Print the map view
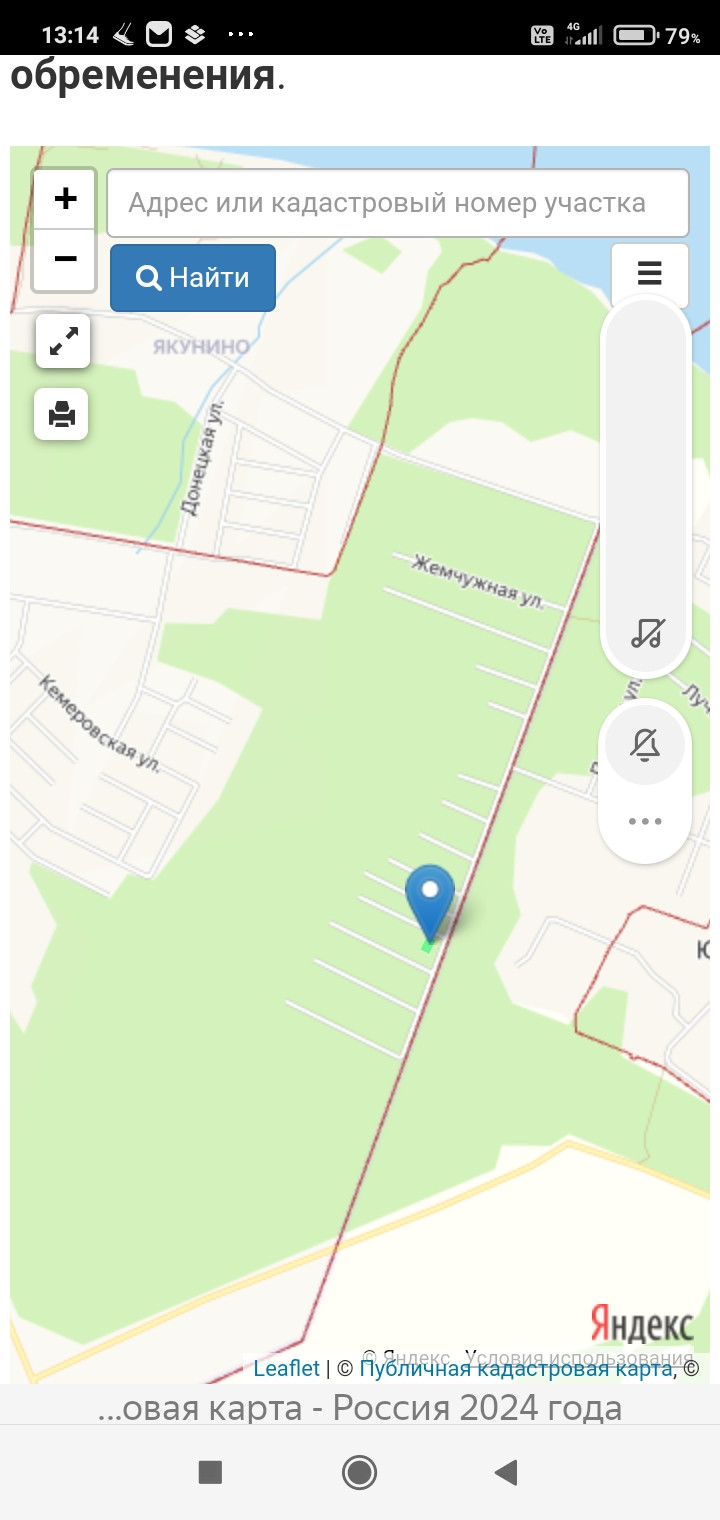 62,414
